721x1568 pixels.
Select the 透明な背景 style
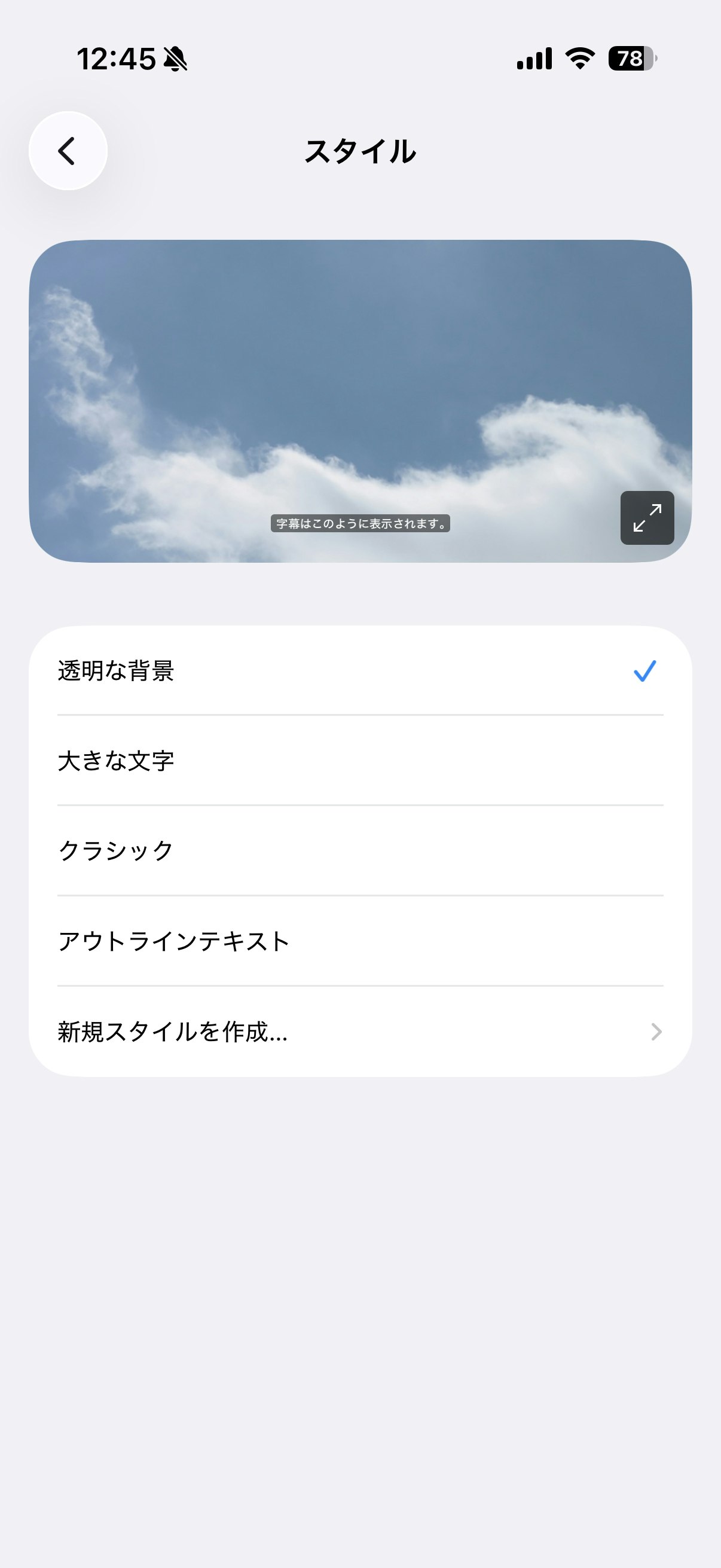pyautogui.click(x=359, y=671)
